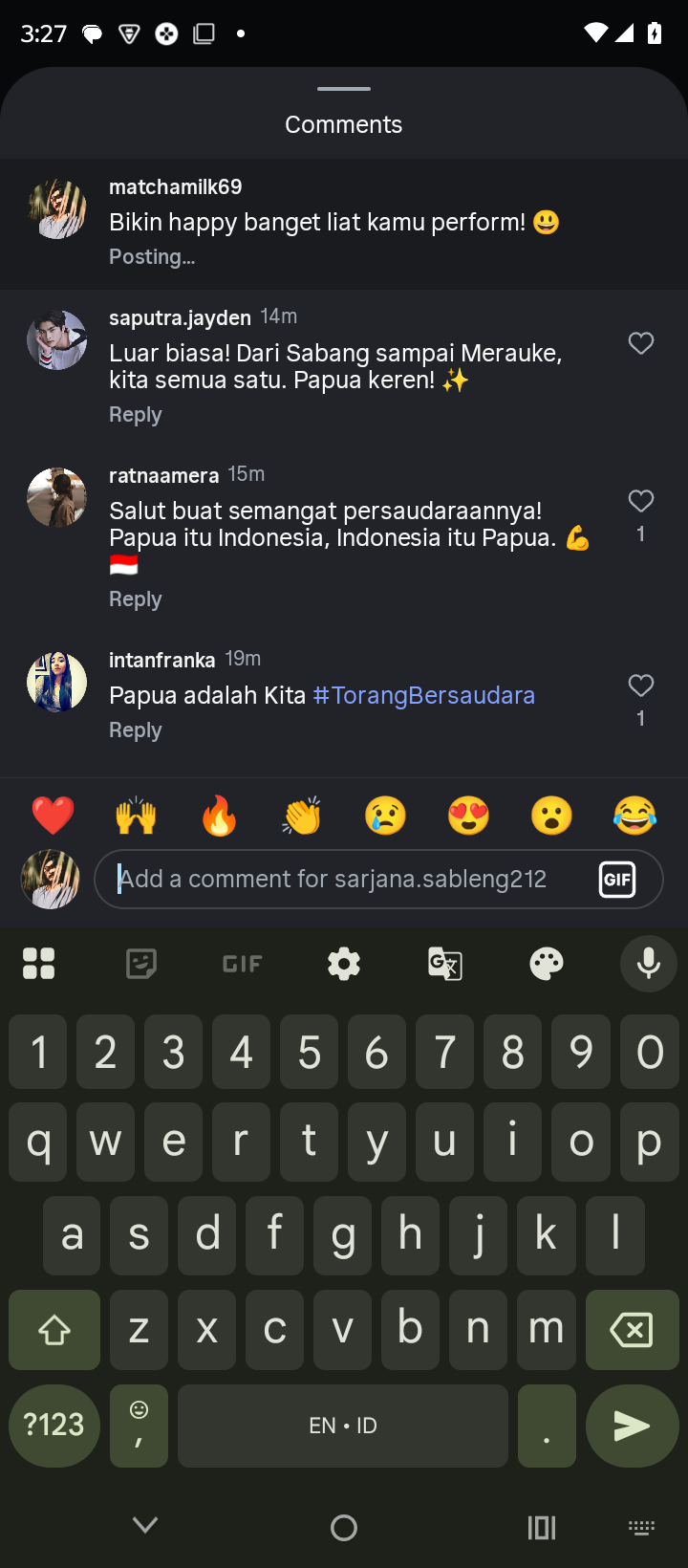Like intanfranka's comment

(641, 686)
